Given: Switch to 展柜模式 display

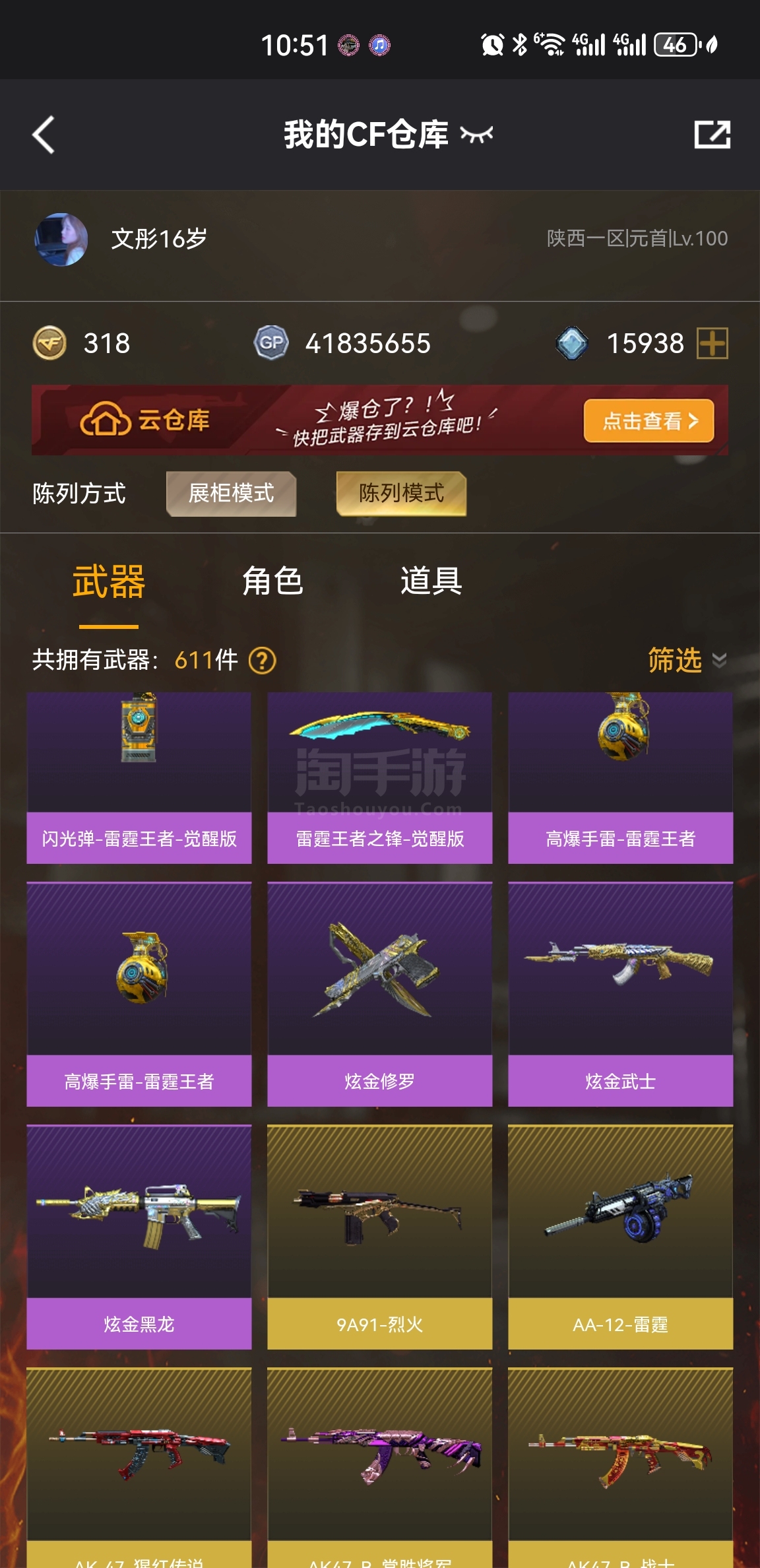Looking at the screenshot, I should (x=231, y=493).
